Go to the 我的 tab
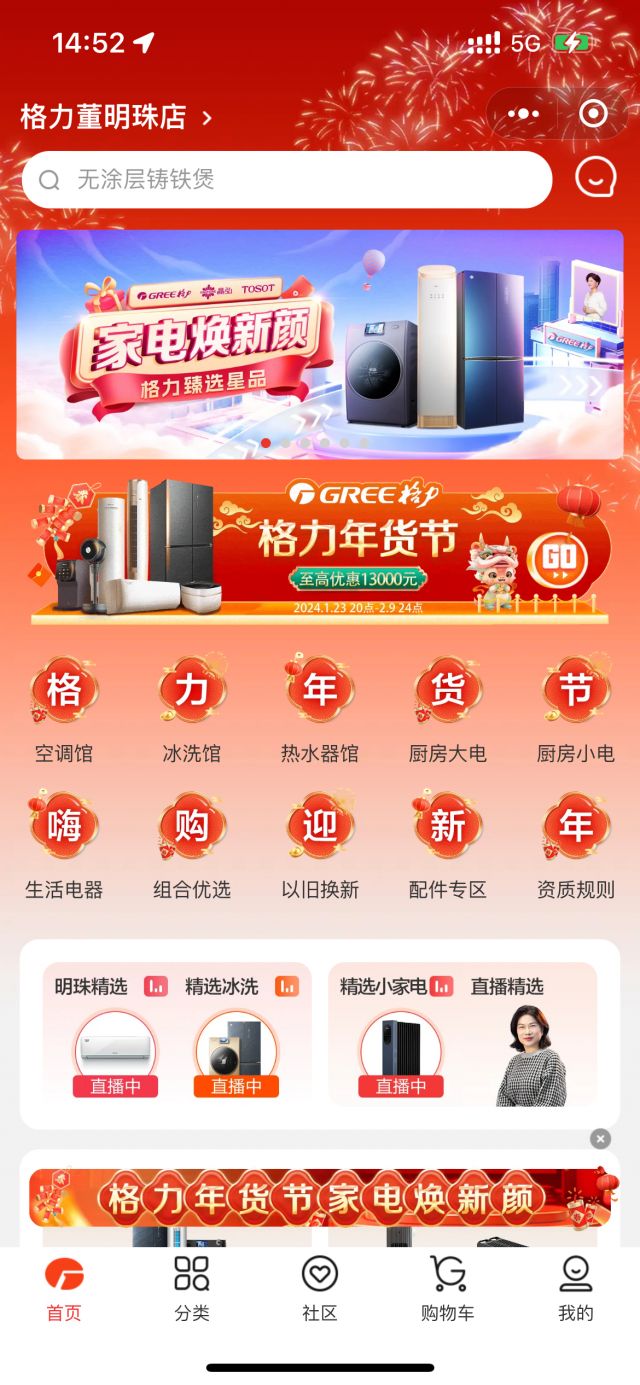The height and width of the screenshot is (1385, 640). click(575, 1289)
